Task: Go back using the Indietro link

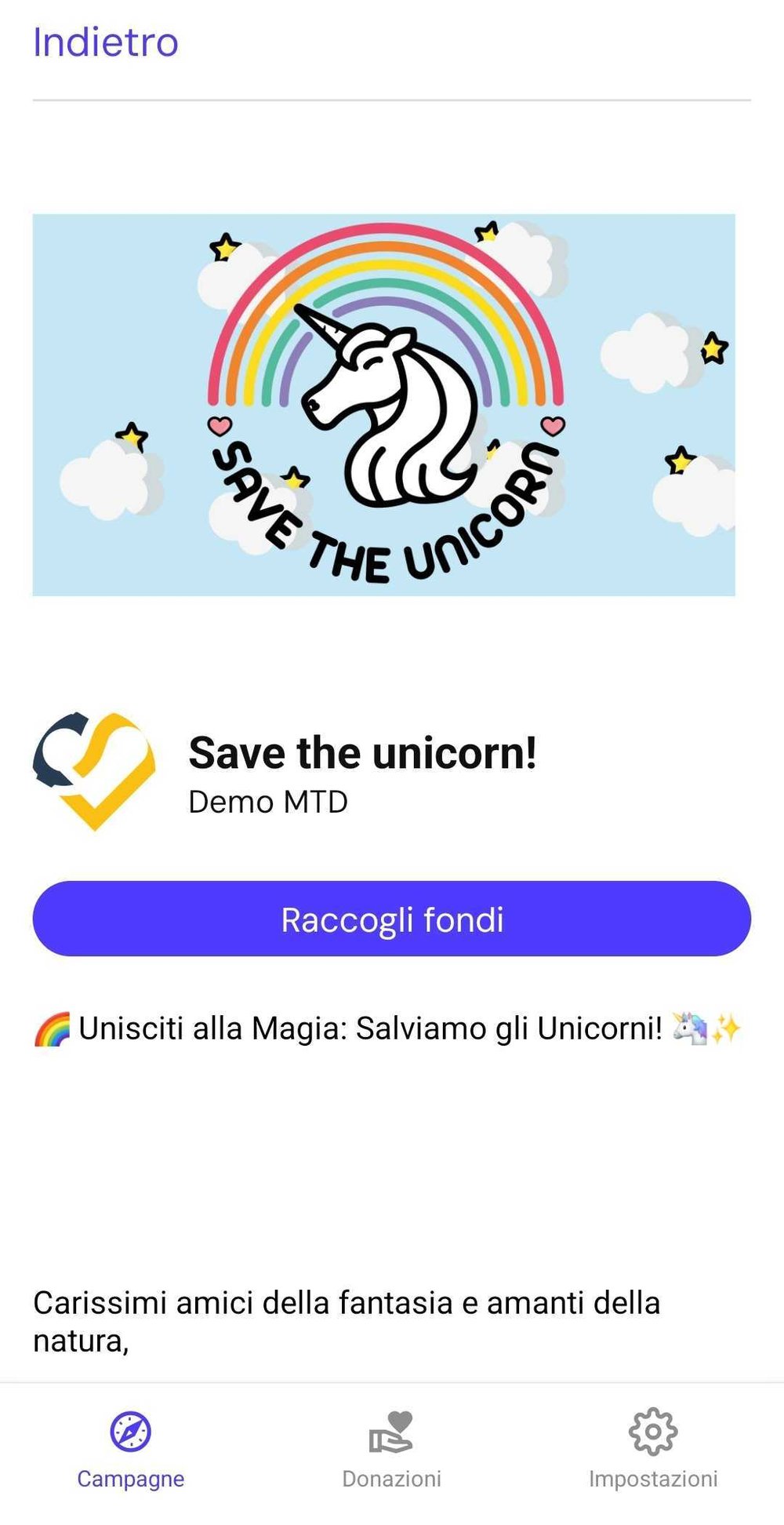Action: (106, 42)
